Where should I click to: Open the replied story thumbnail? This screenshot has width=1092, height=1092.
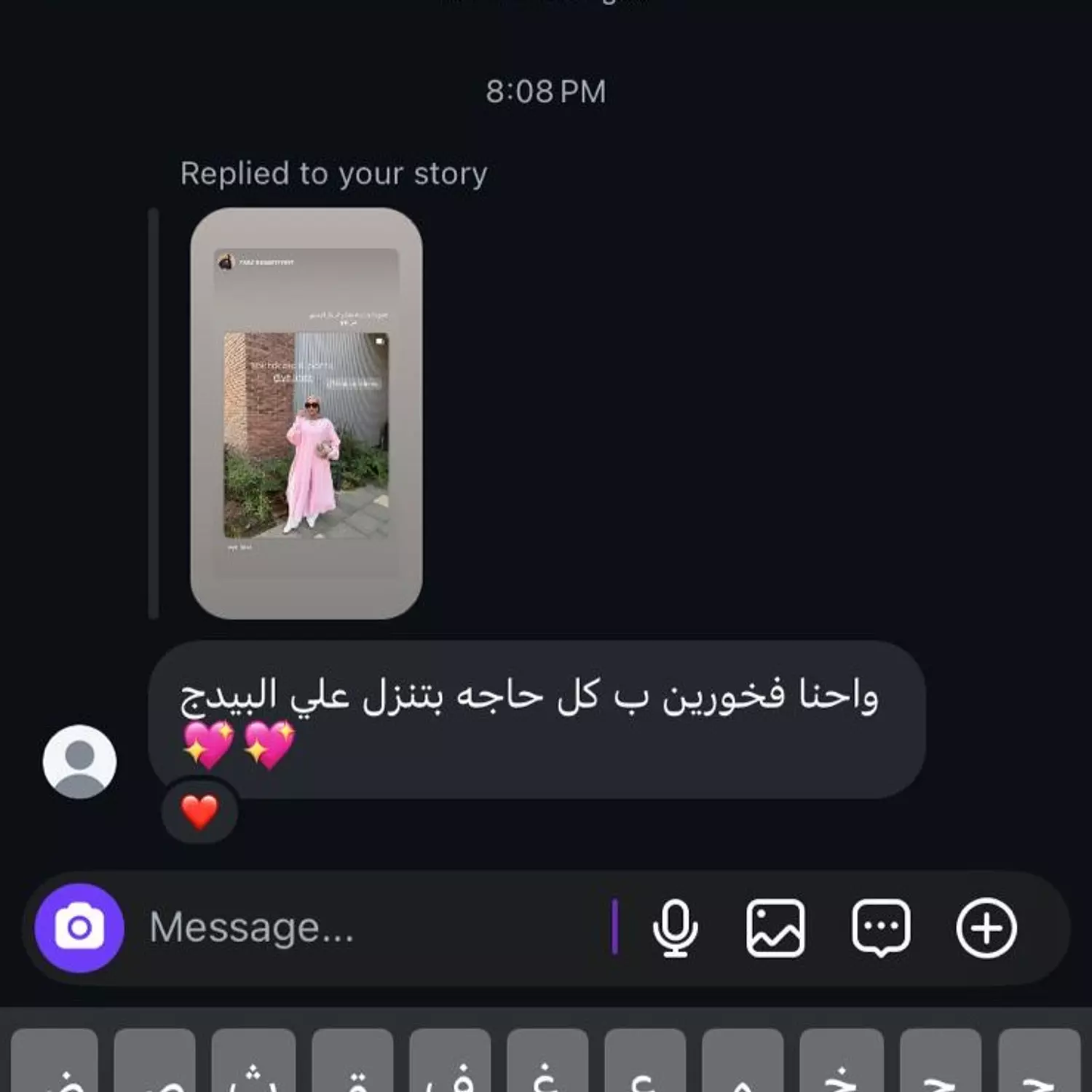coord(306,414)
